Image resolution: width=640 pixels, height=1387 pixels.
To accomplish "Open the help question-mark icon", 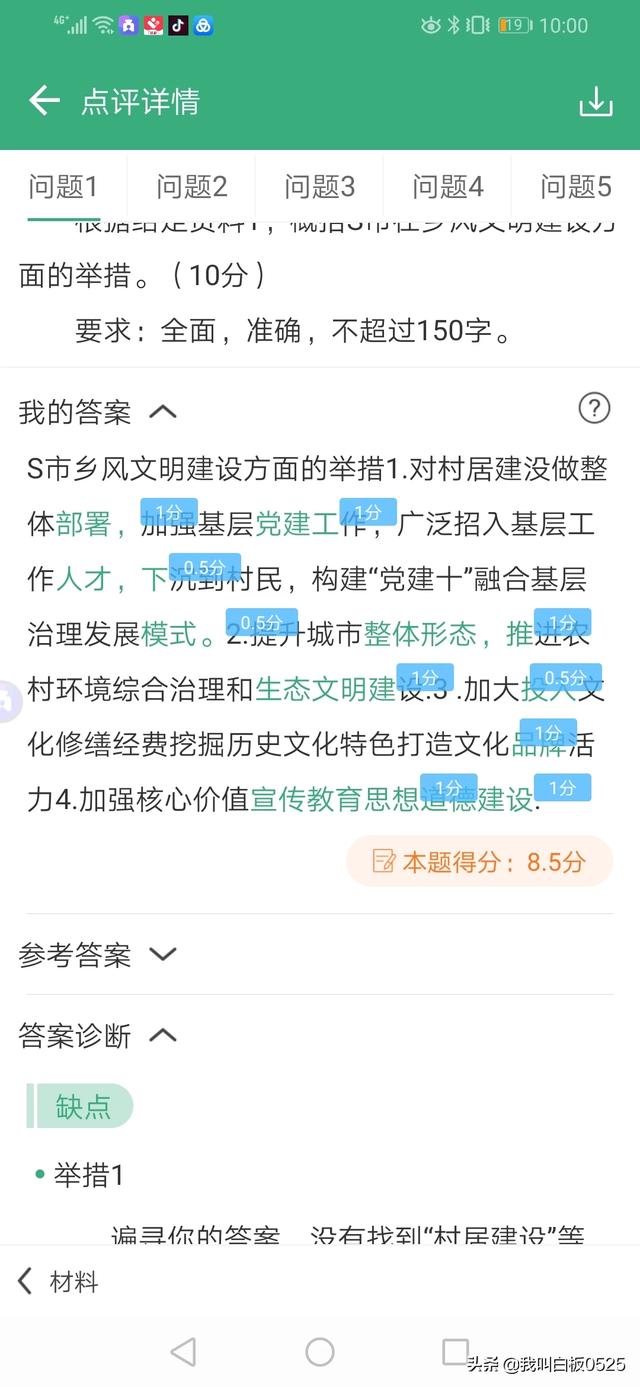I will pyautogui.click(x=594, y=407).
